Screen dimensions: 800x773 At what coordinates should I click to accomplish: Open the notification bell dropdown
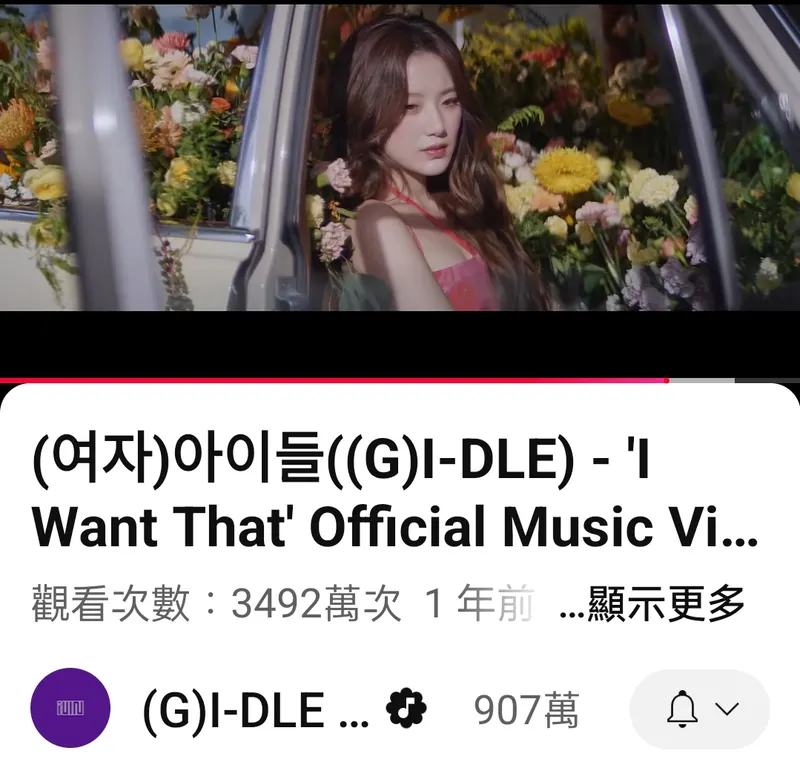[x=699, y=710]
